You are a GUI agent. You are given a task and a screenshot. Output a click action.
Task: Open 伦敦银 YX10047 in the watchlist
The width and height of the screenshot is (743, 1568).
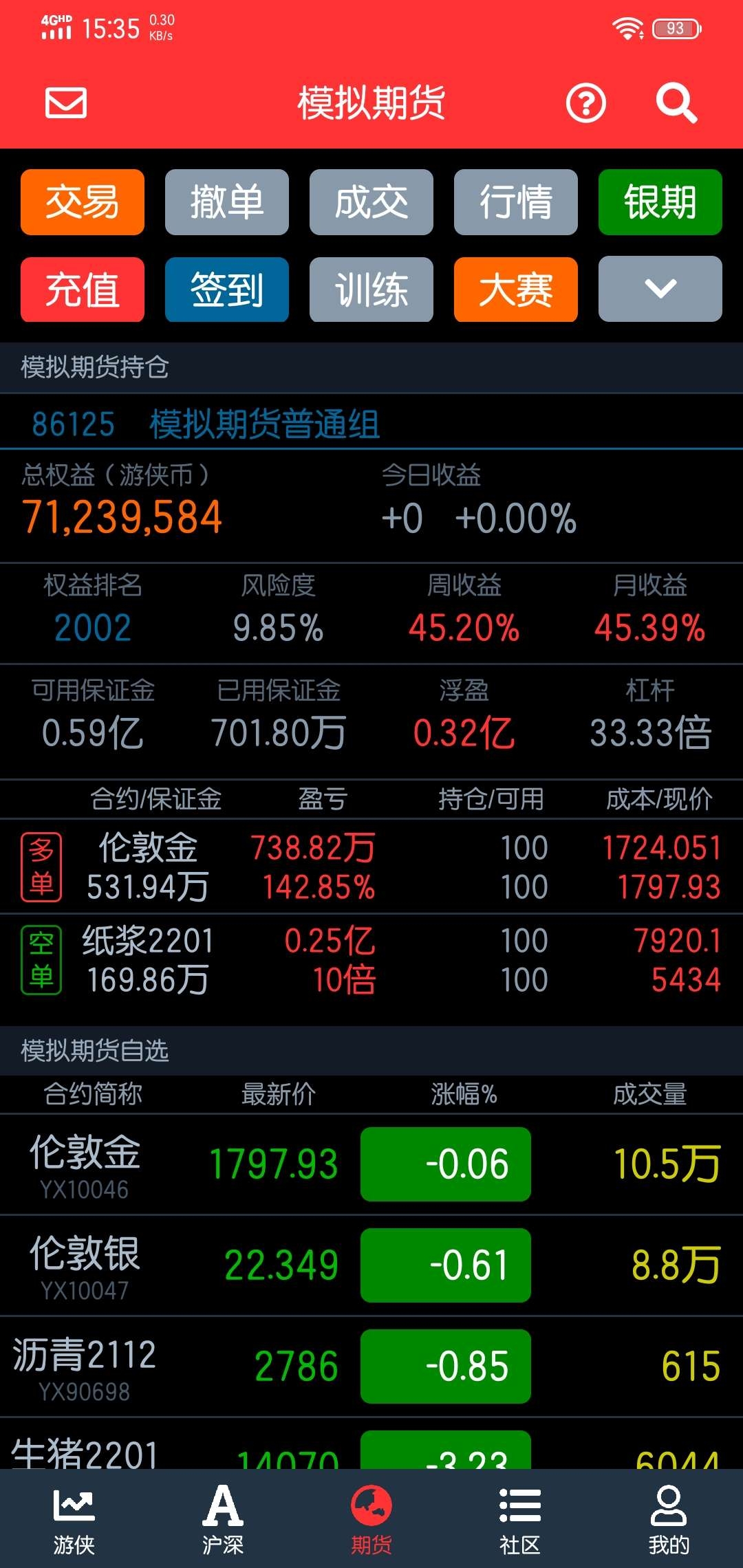(x=371, y=1265)
